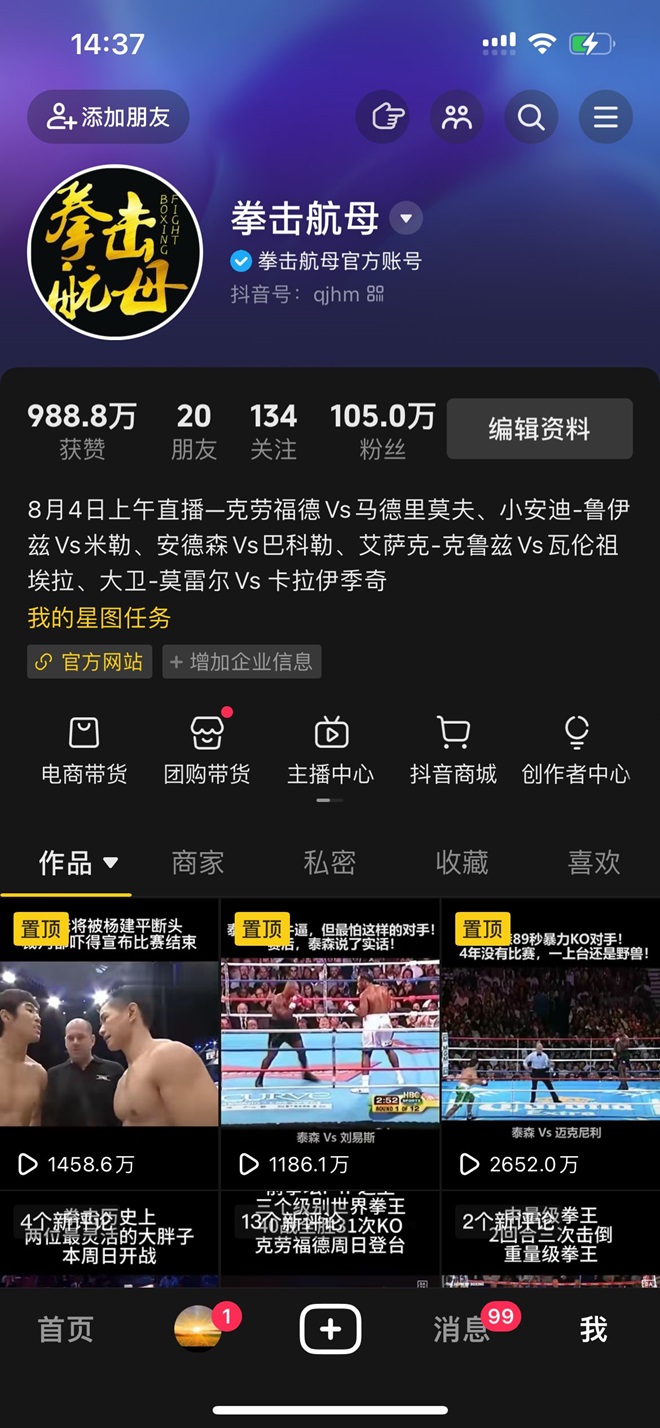Open the search magnifier icon
This screenshot has width=660, height=1428.
(531, 117)
